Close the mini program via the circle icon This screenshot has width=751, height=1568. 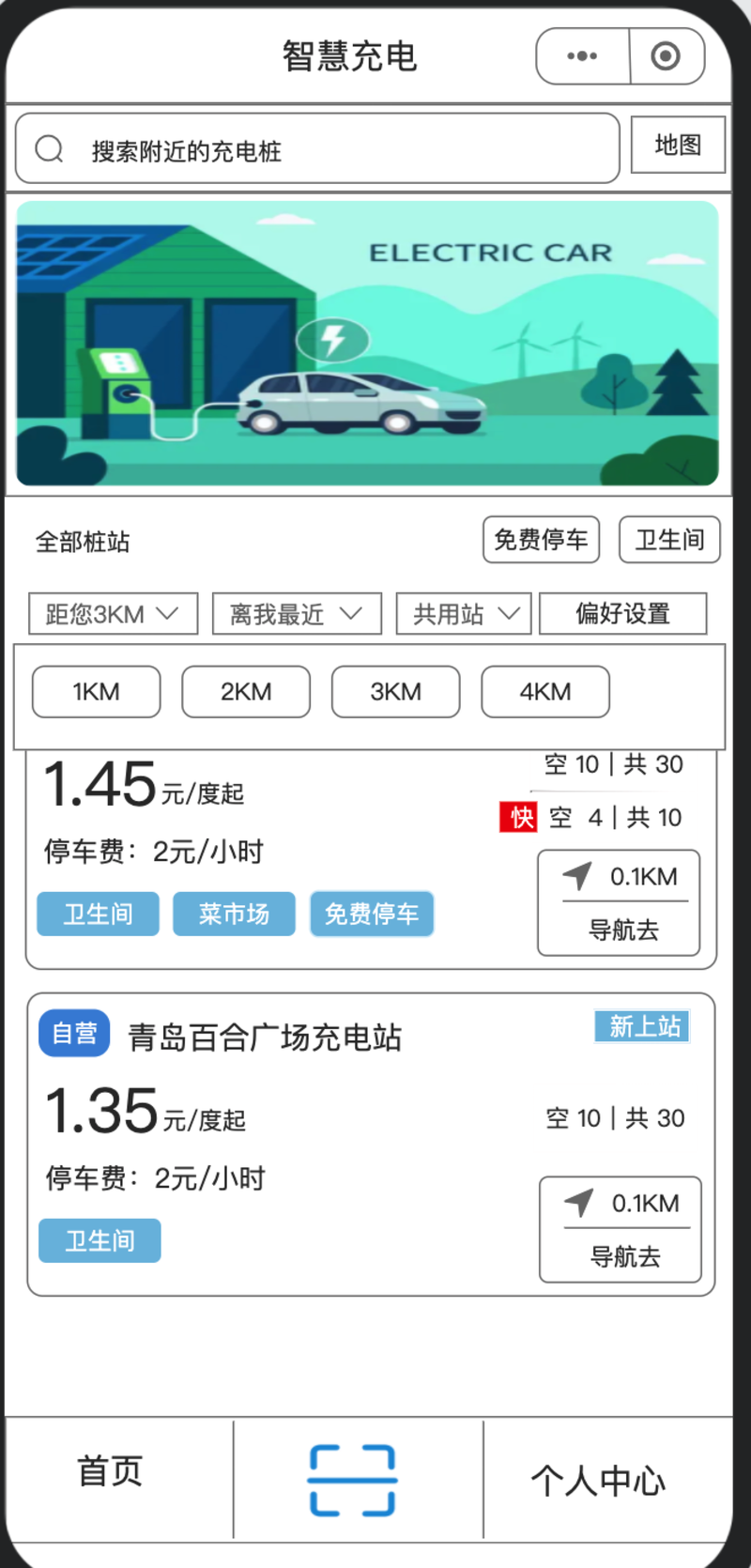click(x=666, y=56)
